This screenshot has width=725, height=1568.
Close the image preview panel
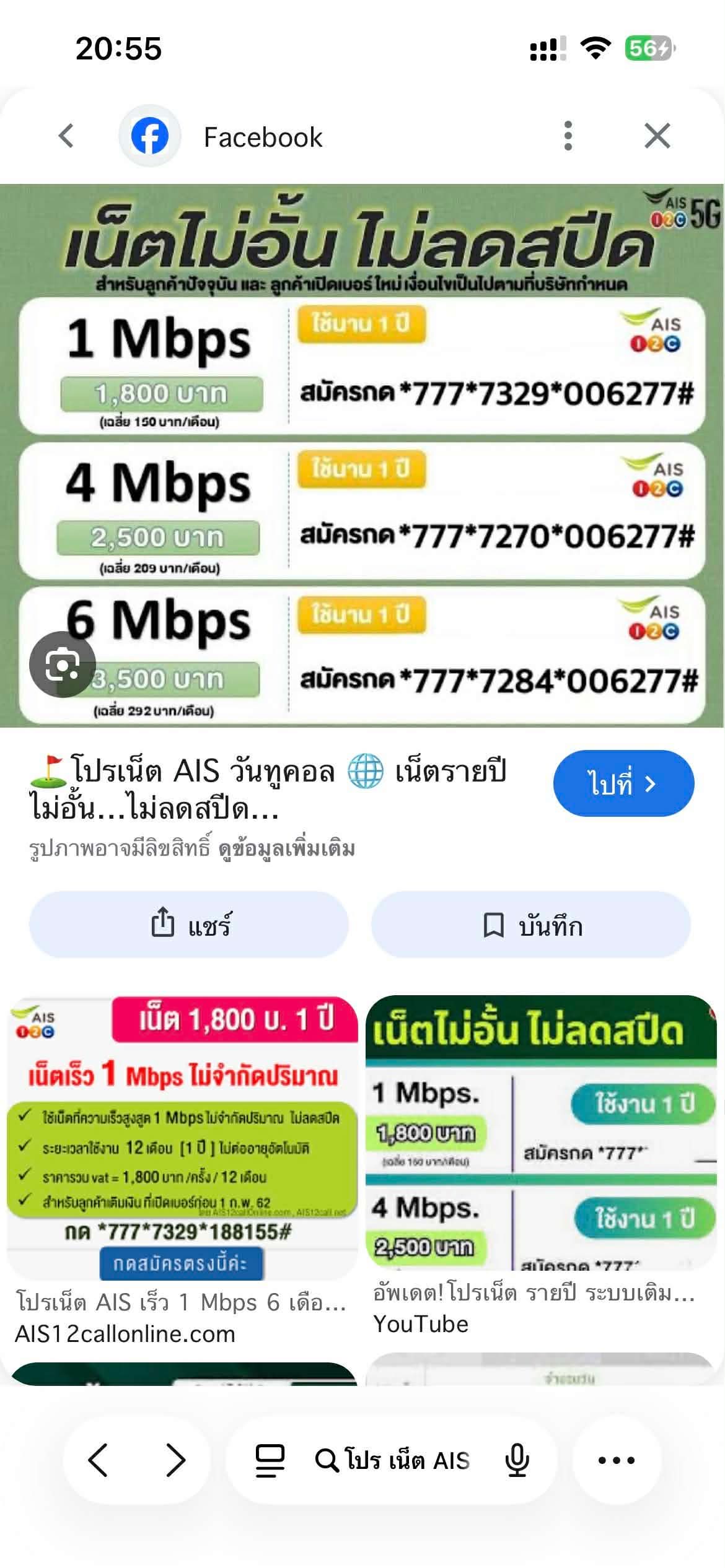coord(657,136)
